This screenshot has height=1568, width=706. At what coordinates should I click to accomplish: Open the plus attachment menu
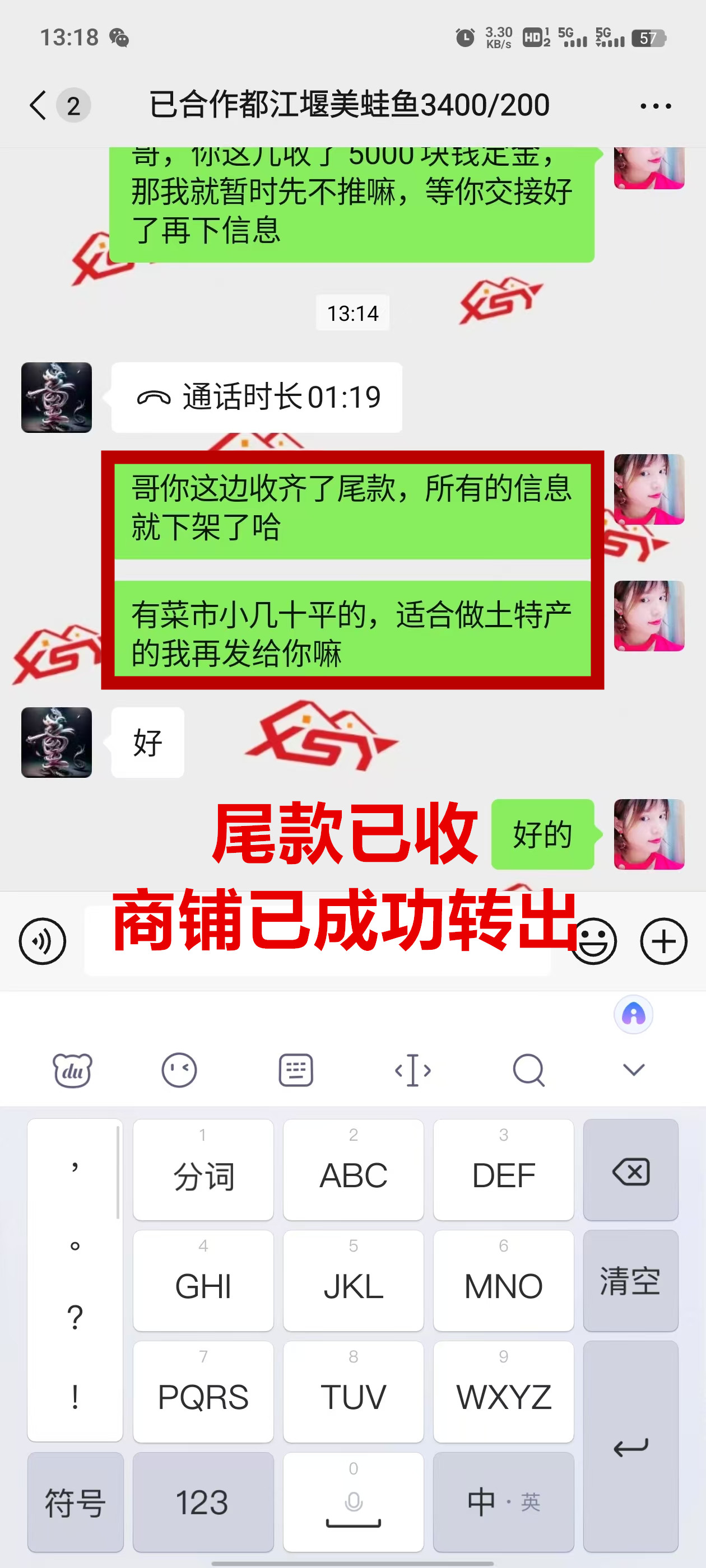click(x=663, y=941)
